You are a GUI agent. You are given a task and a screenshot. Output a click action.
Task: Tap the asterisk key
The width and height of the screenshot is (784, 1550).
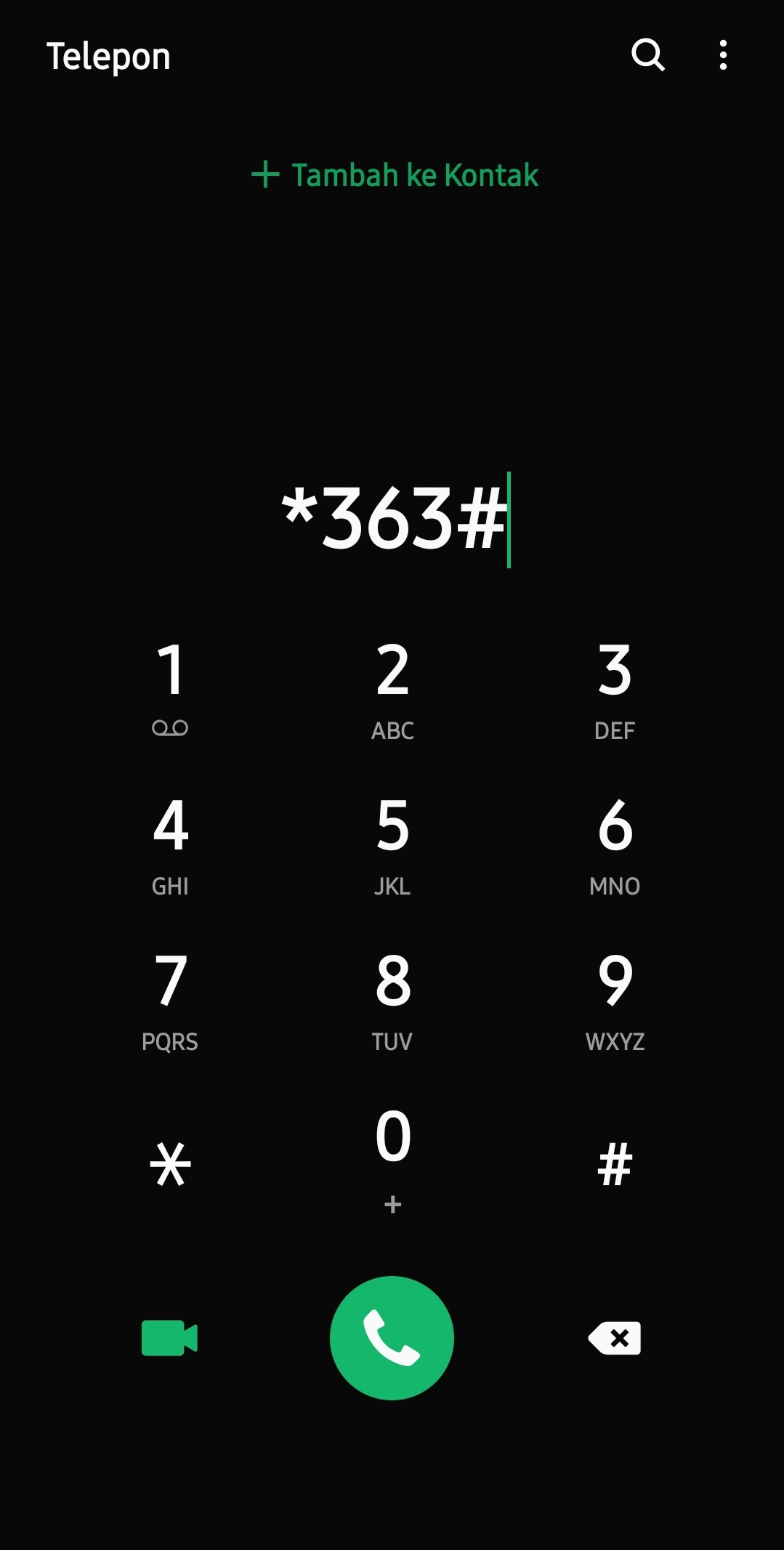pyautogui.click(x=170, y=1164)
